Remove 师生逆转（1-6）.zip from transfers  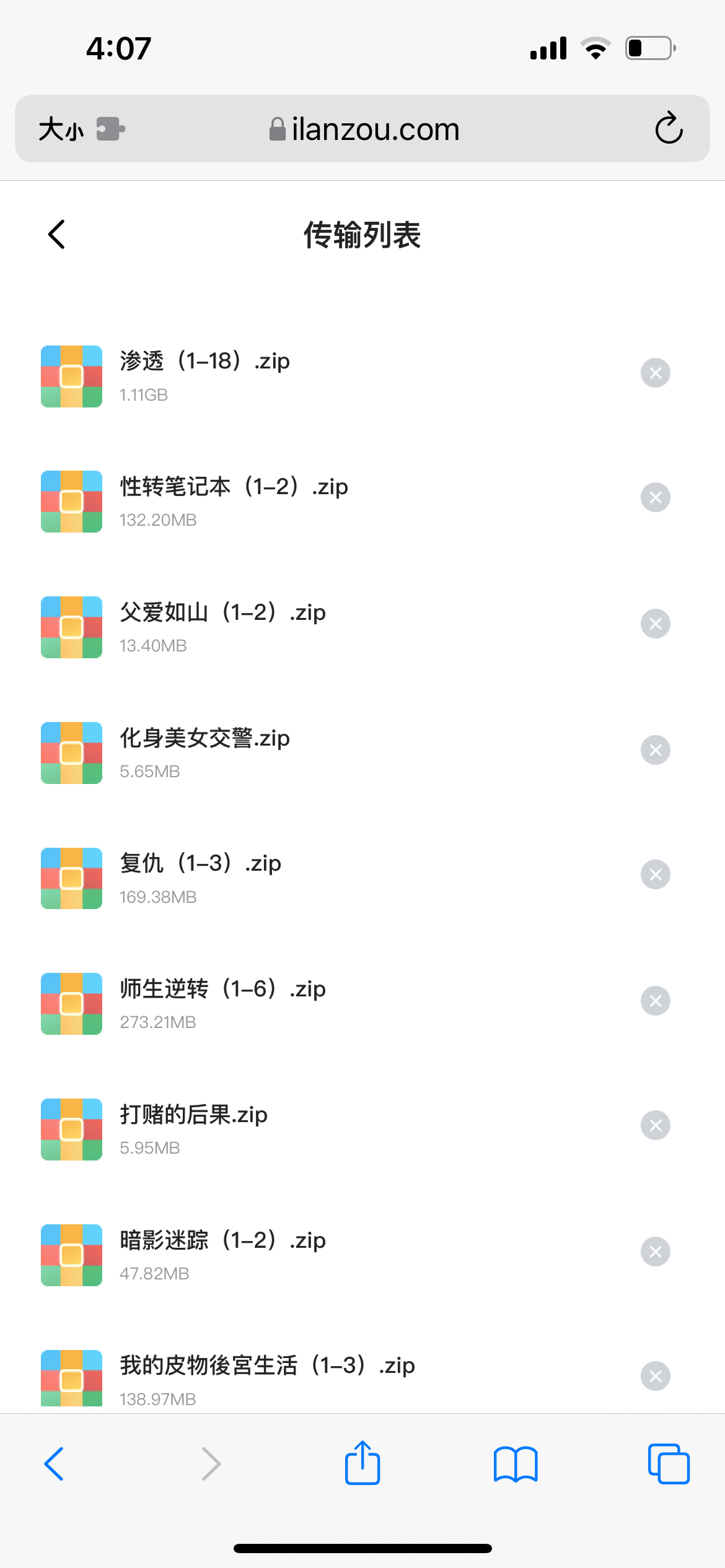click(x=656, y=1001)
